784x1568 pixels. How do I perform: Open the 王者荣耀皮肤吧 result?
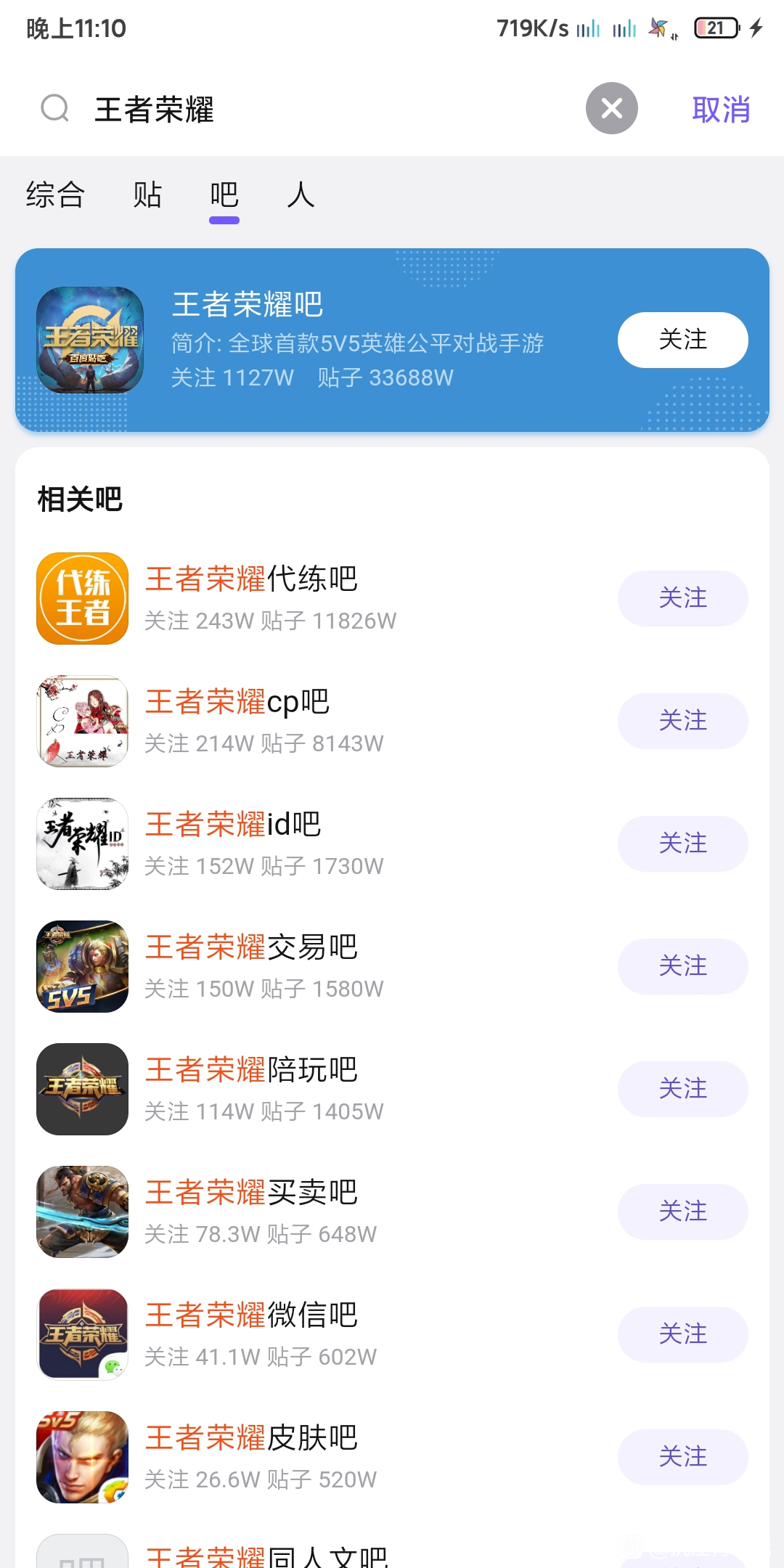coord(319,1457)
